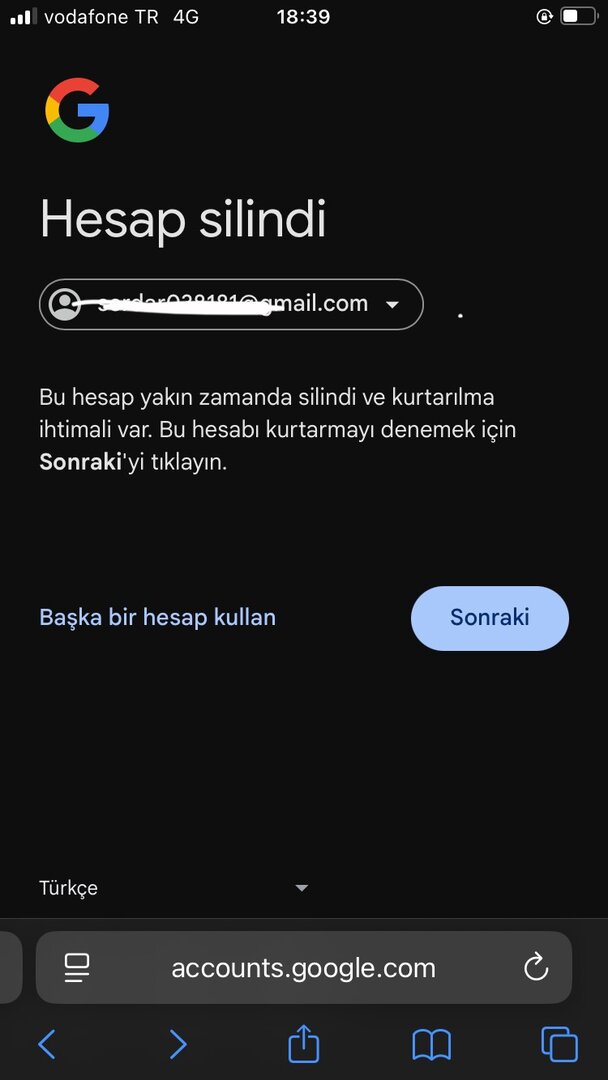The width and height of the screenshot is (608, 1080).
Task: Open Safari bookmarks
Action: [x=431, y=1045]
